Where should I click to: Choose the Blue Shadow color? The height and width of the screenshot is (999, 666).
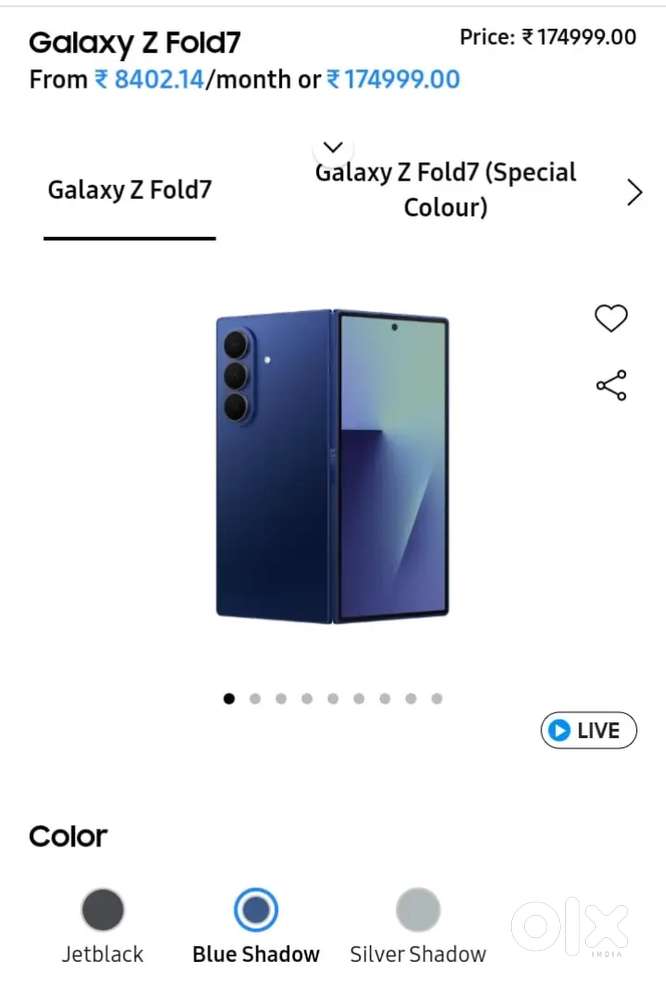[256, 910]
